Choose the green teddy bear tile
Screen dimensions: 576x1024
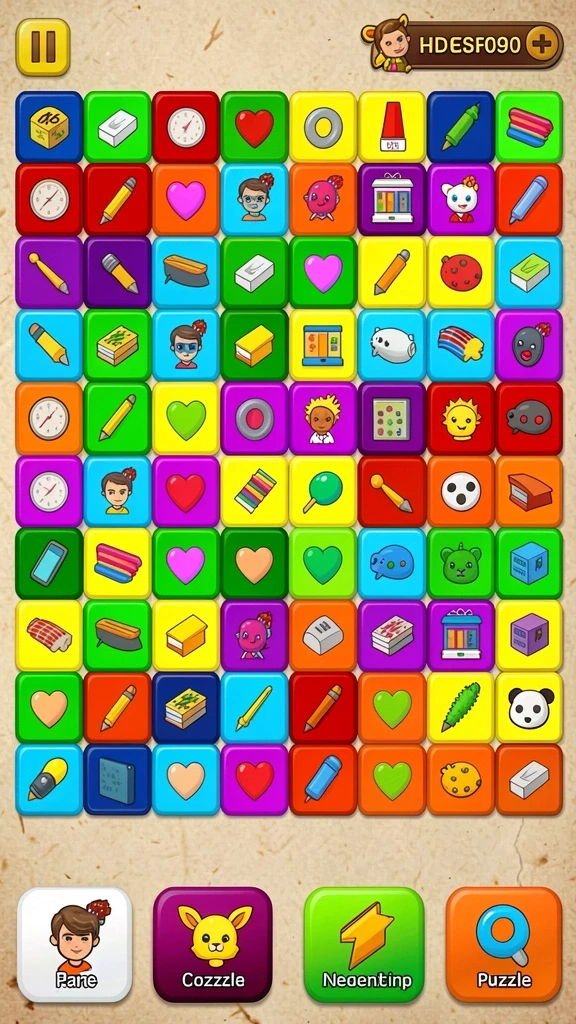461,564
